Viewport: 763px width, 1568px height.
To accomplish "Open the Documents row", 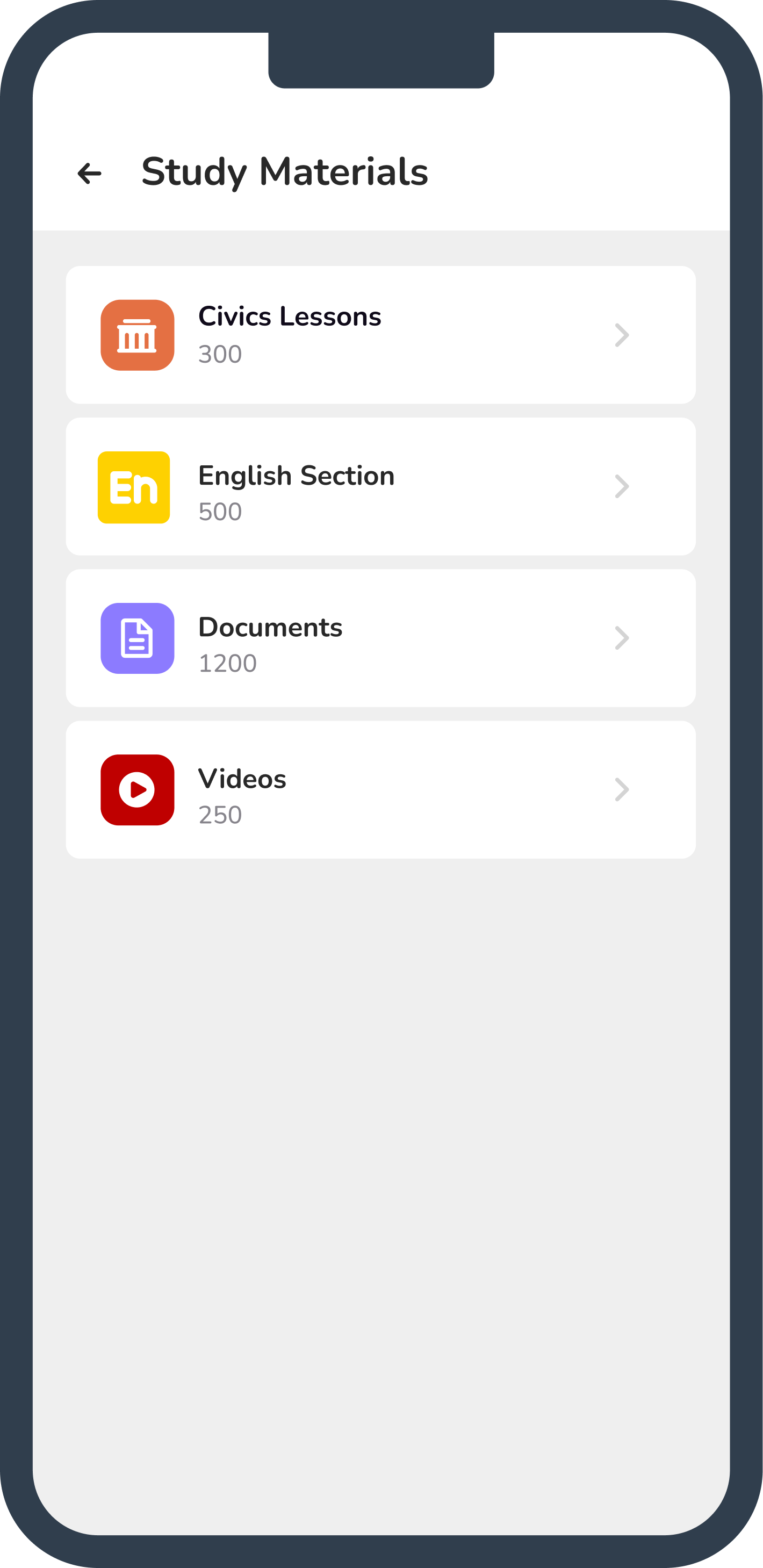I will point(381,638).
